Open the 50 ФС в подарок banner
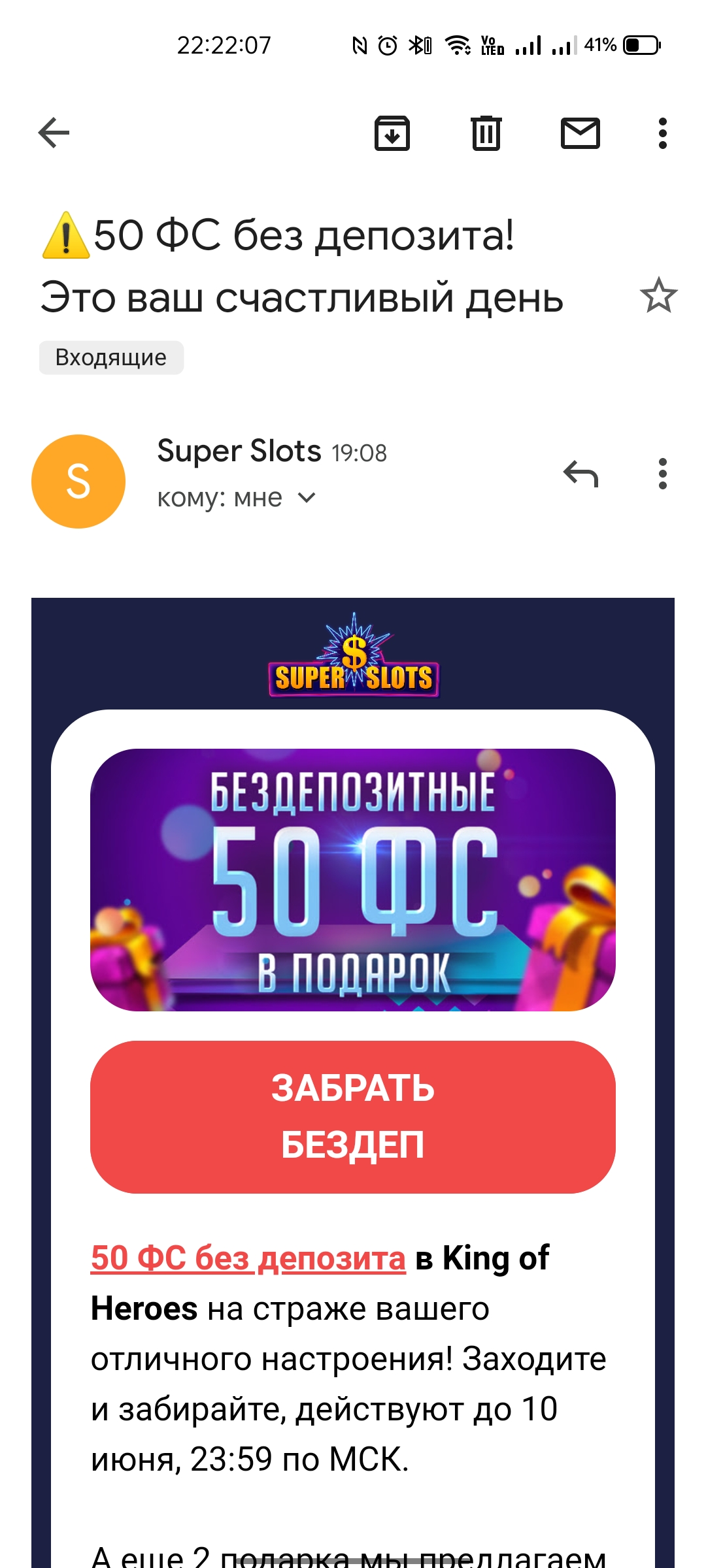Screen dimensions: 706x1568 click(x=353, y=880)
